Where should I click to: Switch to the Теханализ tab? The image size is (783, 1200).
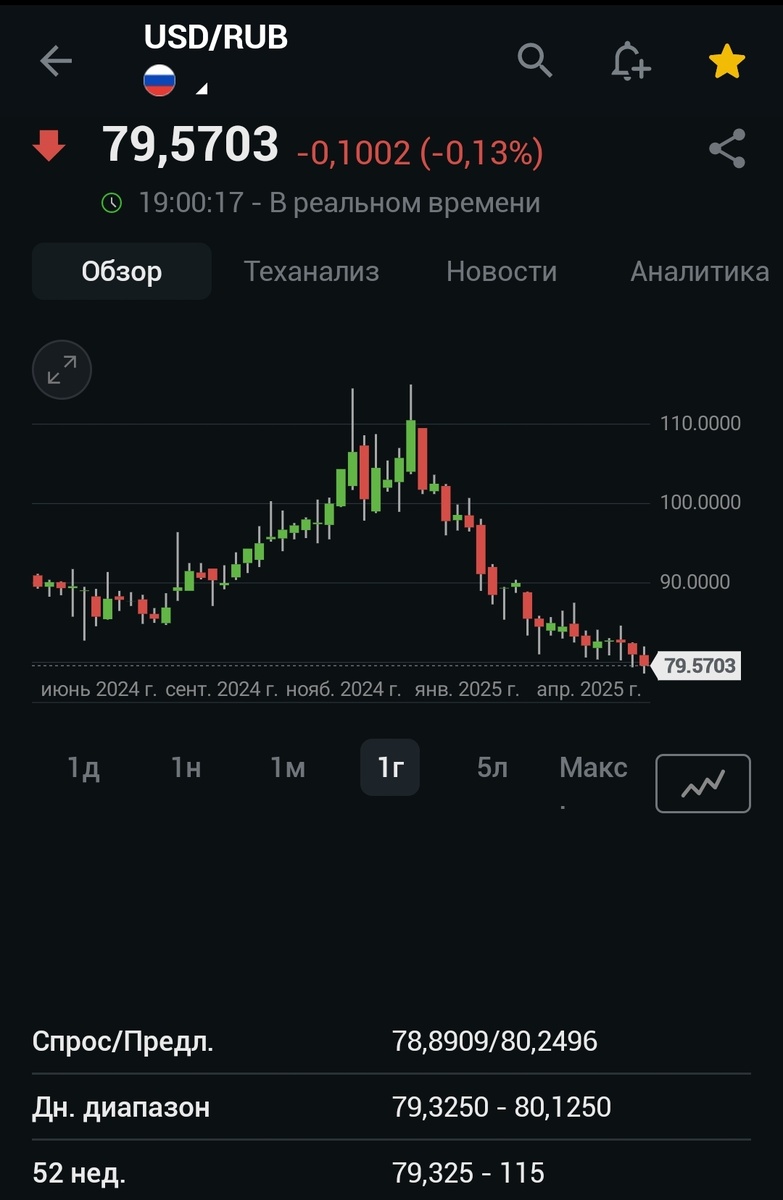[x=312, y=271]
